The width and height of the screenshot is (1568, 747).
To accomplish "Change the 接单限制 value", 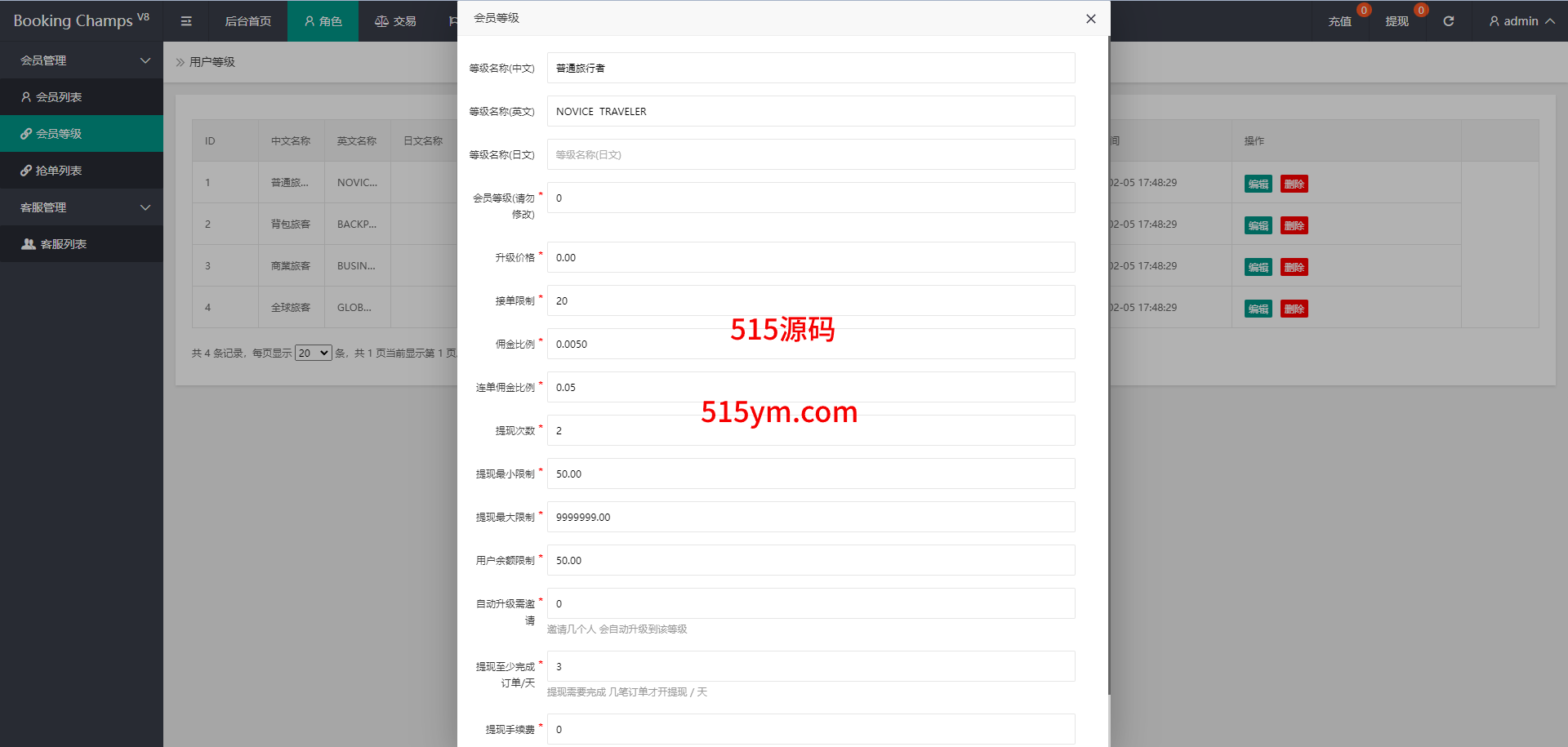I will (x=810, y=300).
